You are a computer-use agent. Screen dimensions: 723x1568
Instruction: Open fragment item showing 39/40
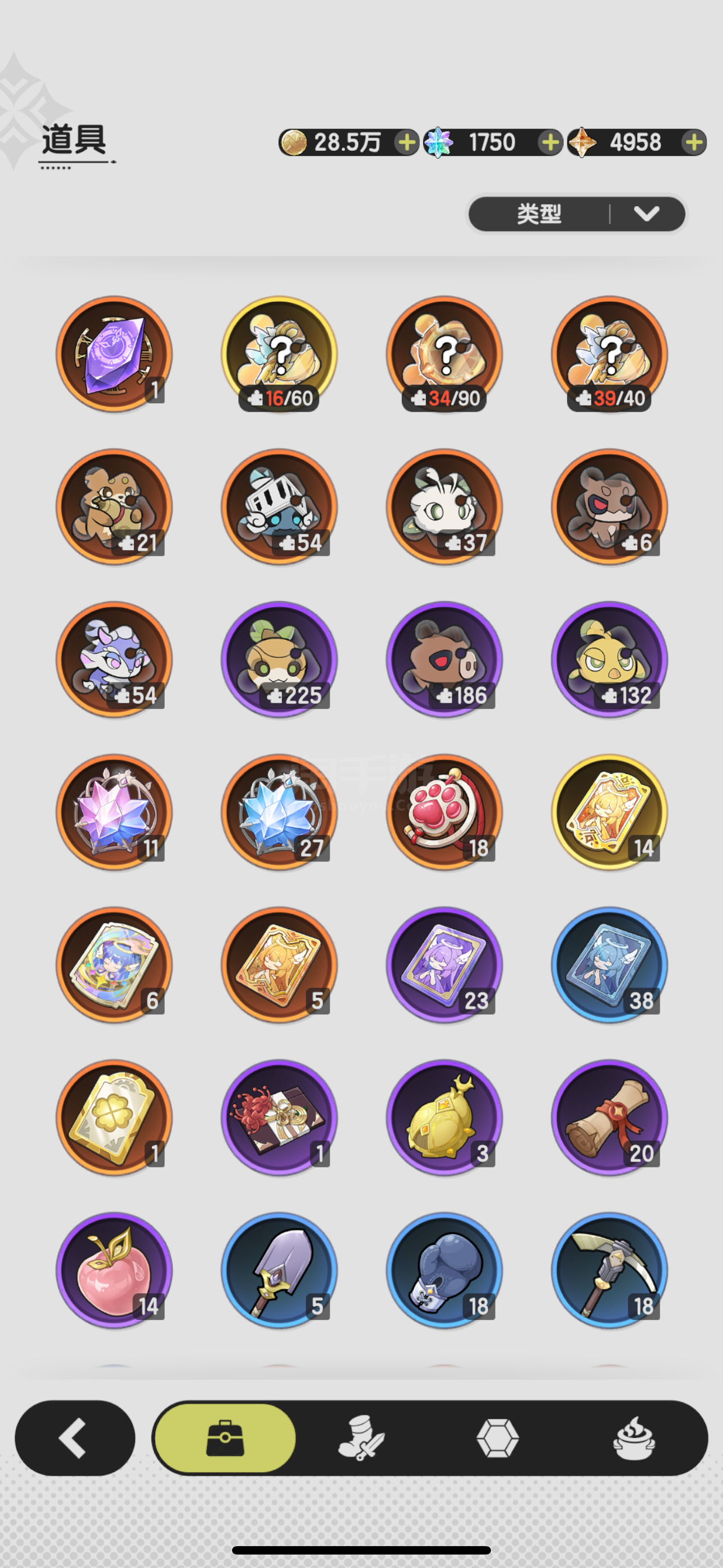tap(609, 354)
